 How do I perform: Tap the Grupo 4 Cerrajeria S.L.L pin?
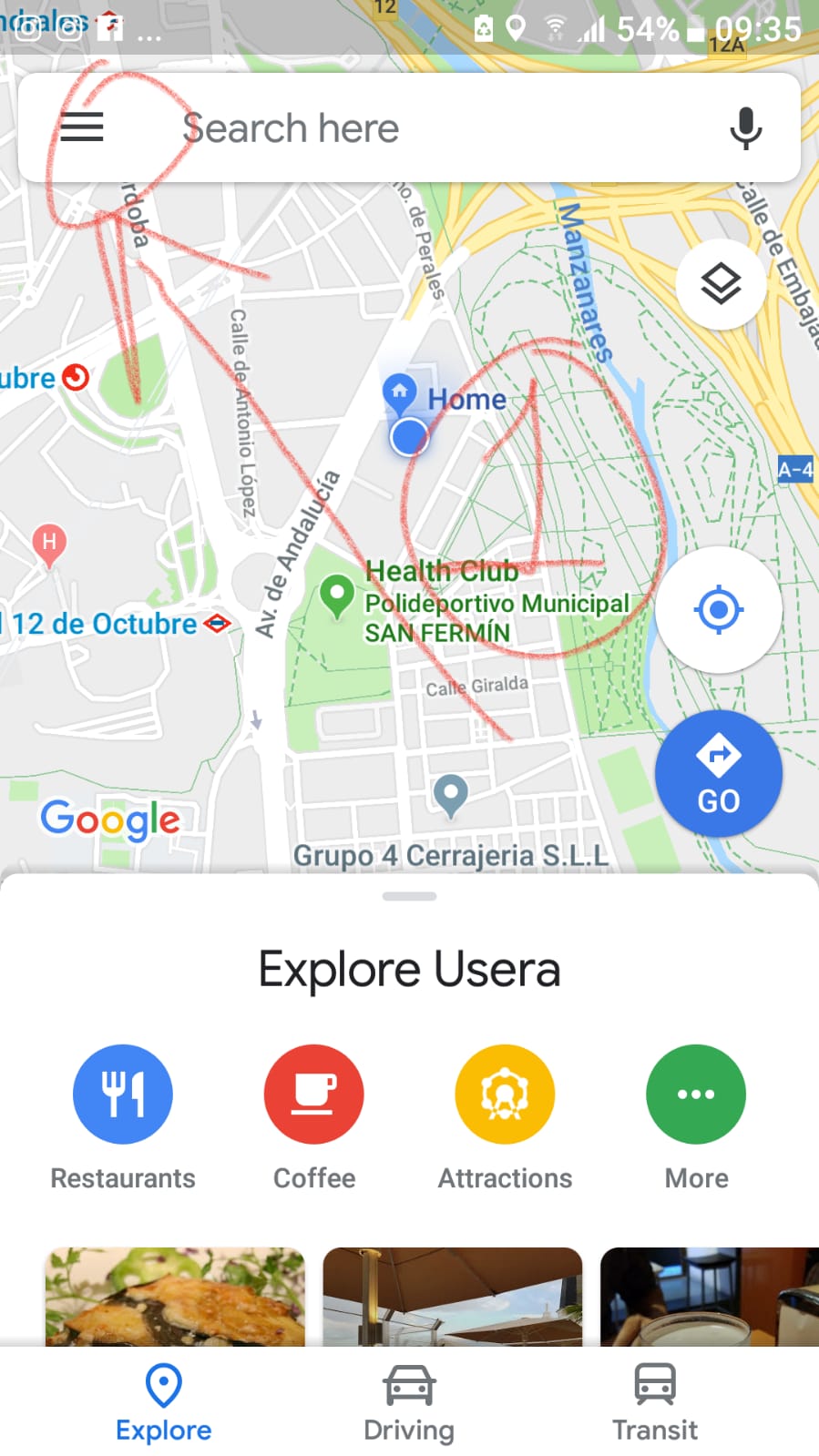pos(450,794)
